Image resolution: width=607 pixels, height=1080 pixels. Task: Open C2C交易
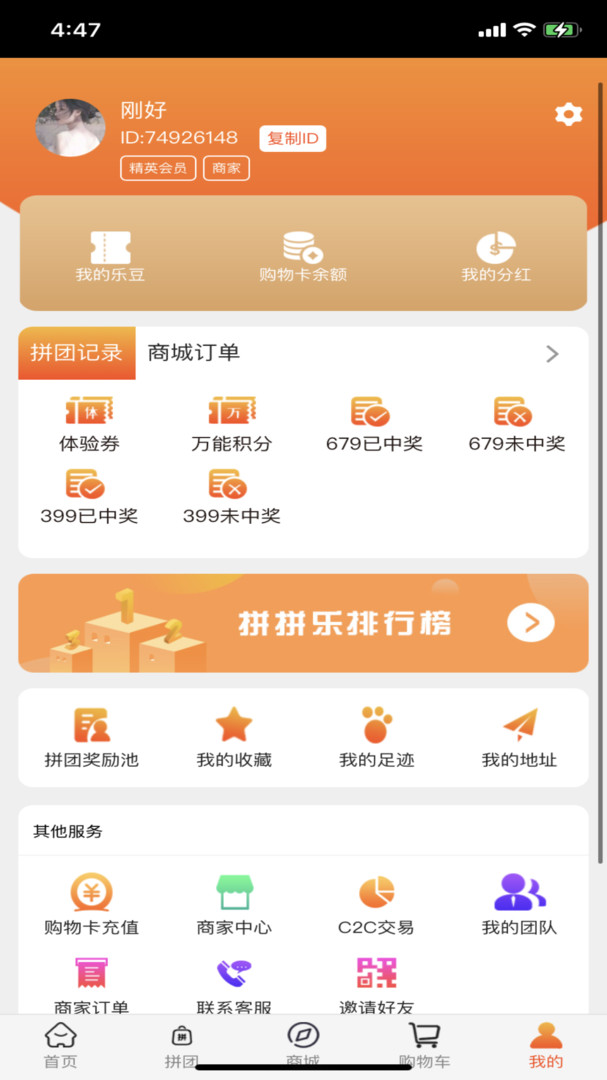click(x=376, y=905)
